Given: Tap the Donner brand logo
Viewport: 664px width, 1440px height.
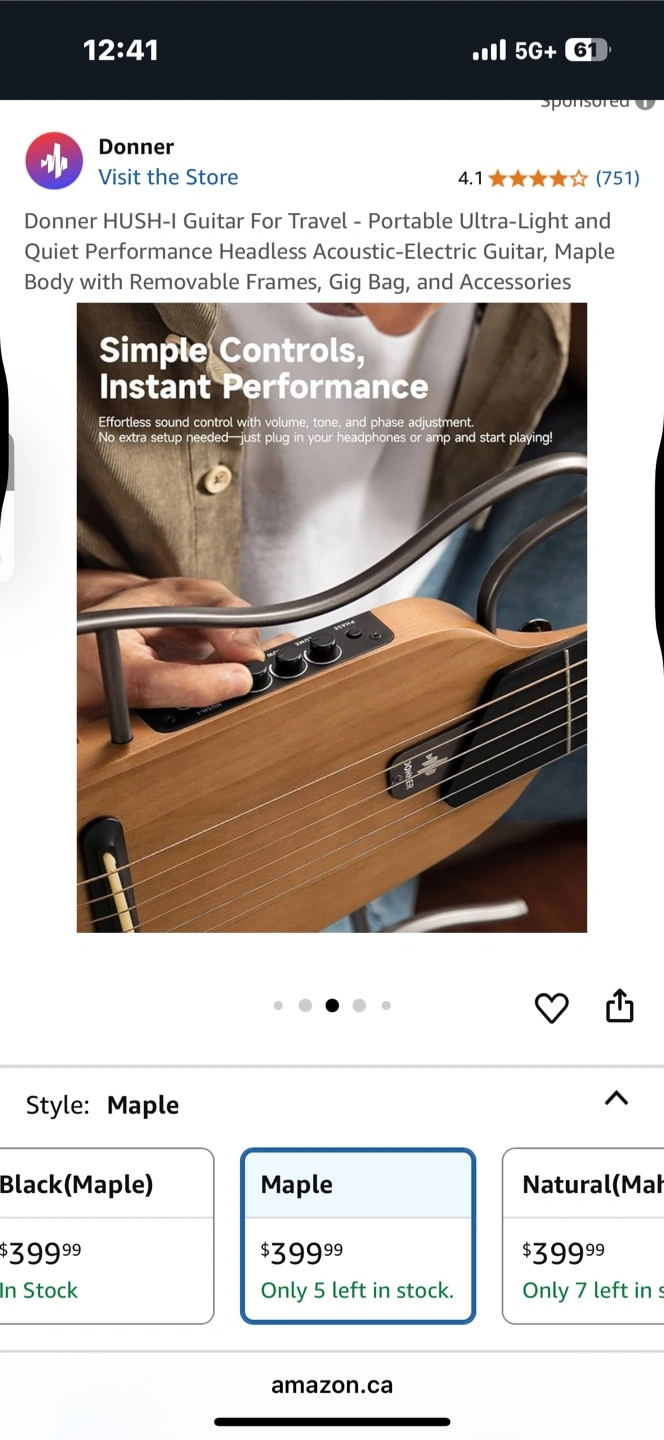Looking at the screenshot, I should (54, 161).
